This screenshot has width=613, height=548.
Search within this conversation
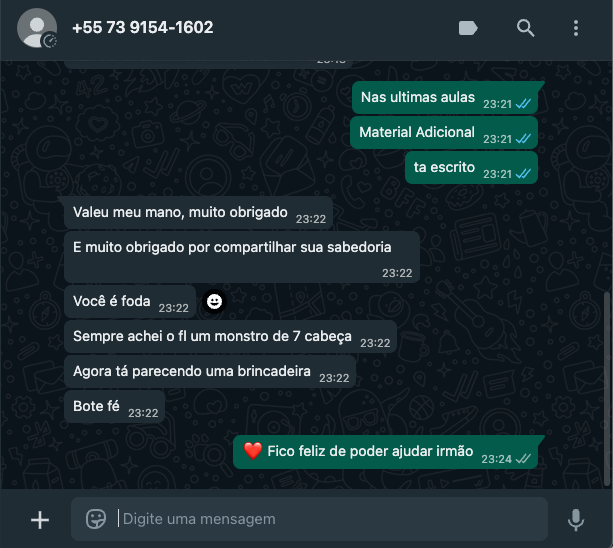(525, 28)
